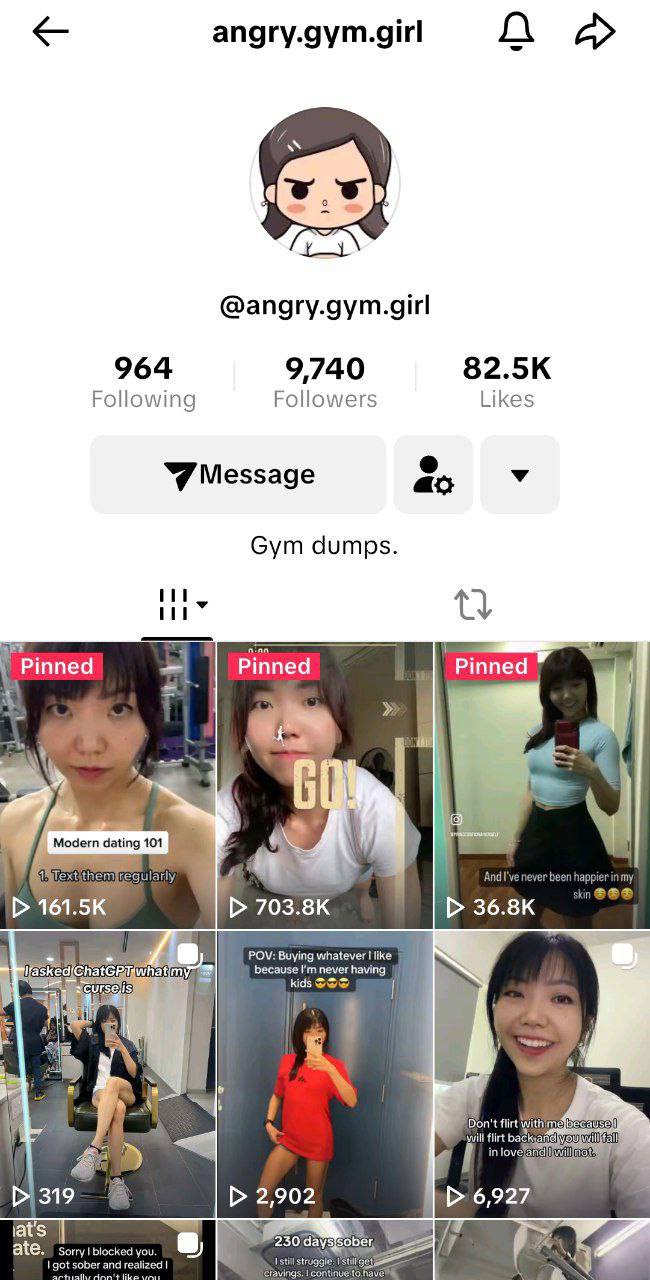Expand suggested accounts dropdown arrow

pos(520,475)
